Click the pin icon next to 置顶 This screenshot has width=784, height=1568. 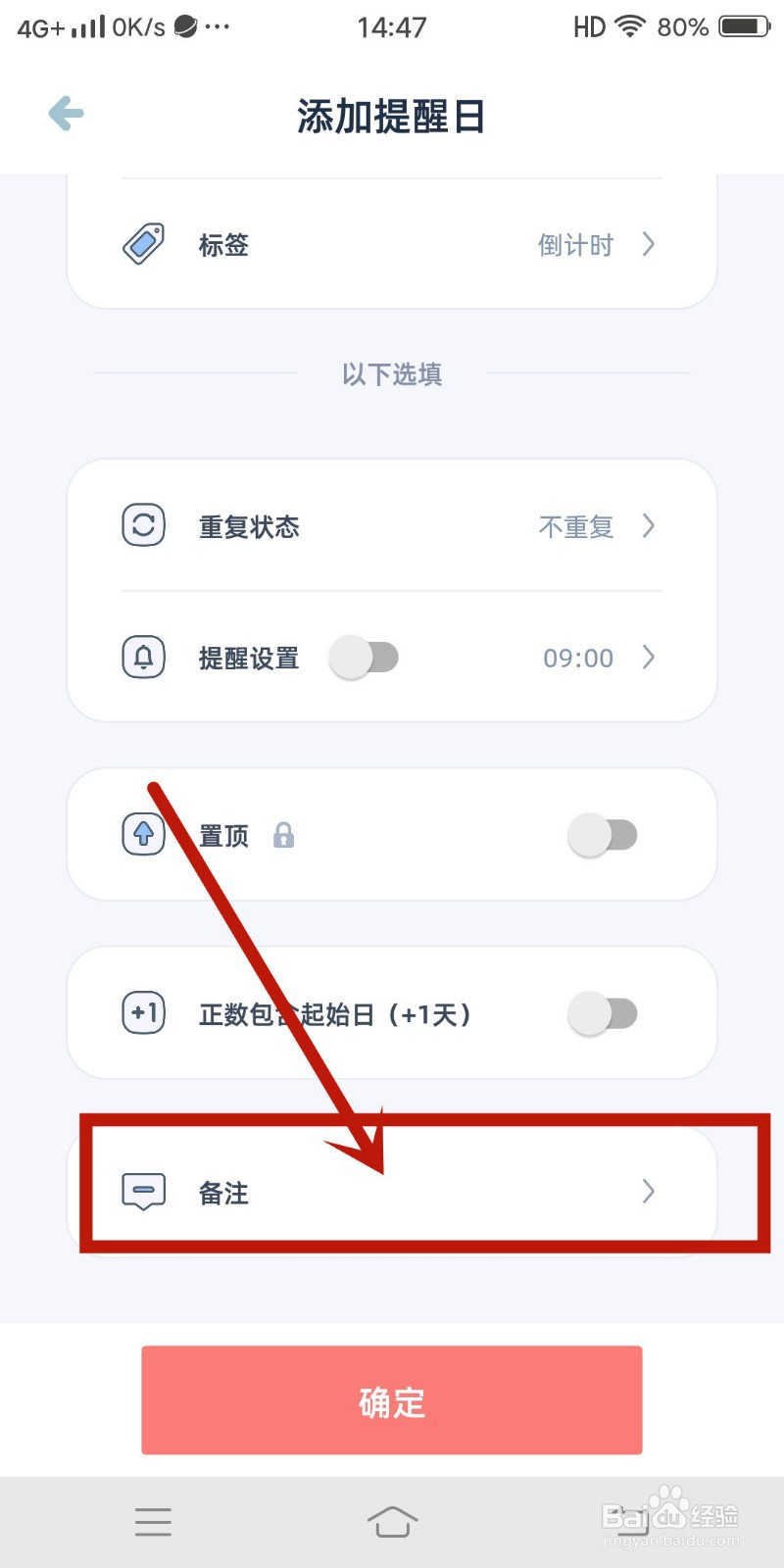coord(143,834)
